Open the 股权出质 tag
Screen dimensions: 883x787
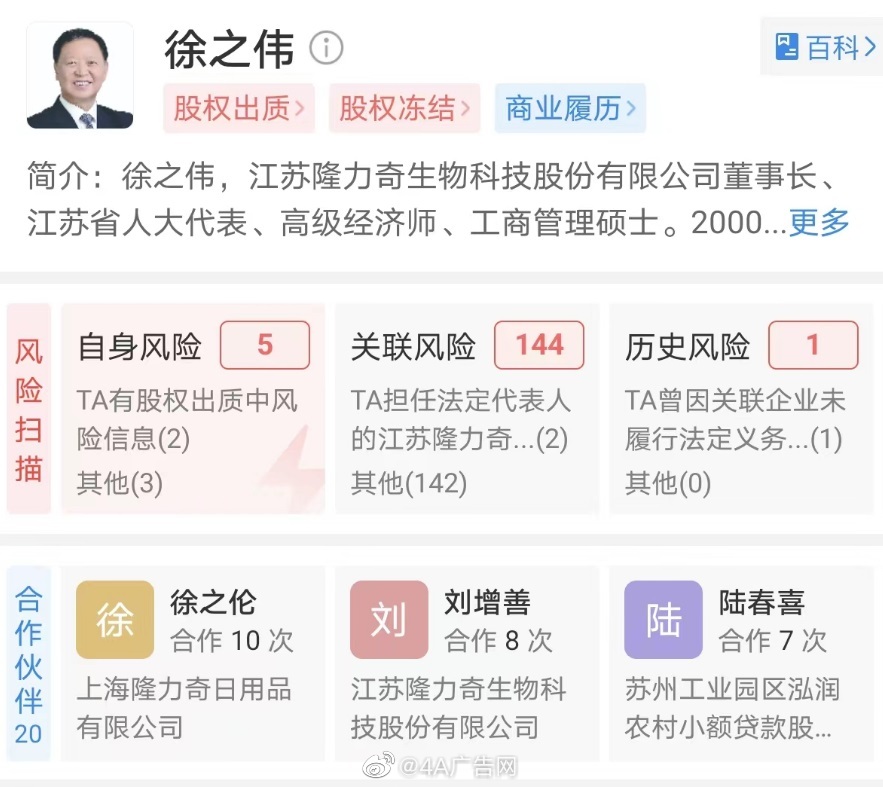239,108
